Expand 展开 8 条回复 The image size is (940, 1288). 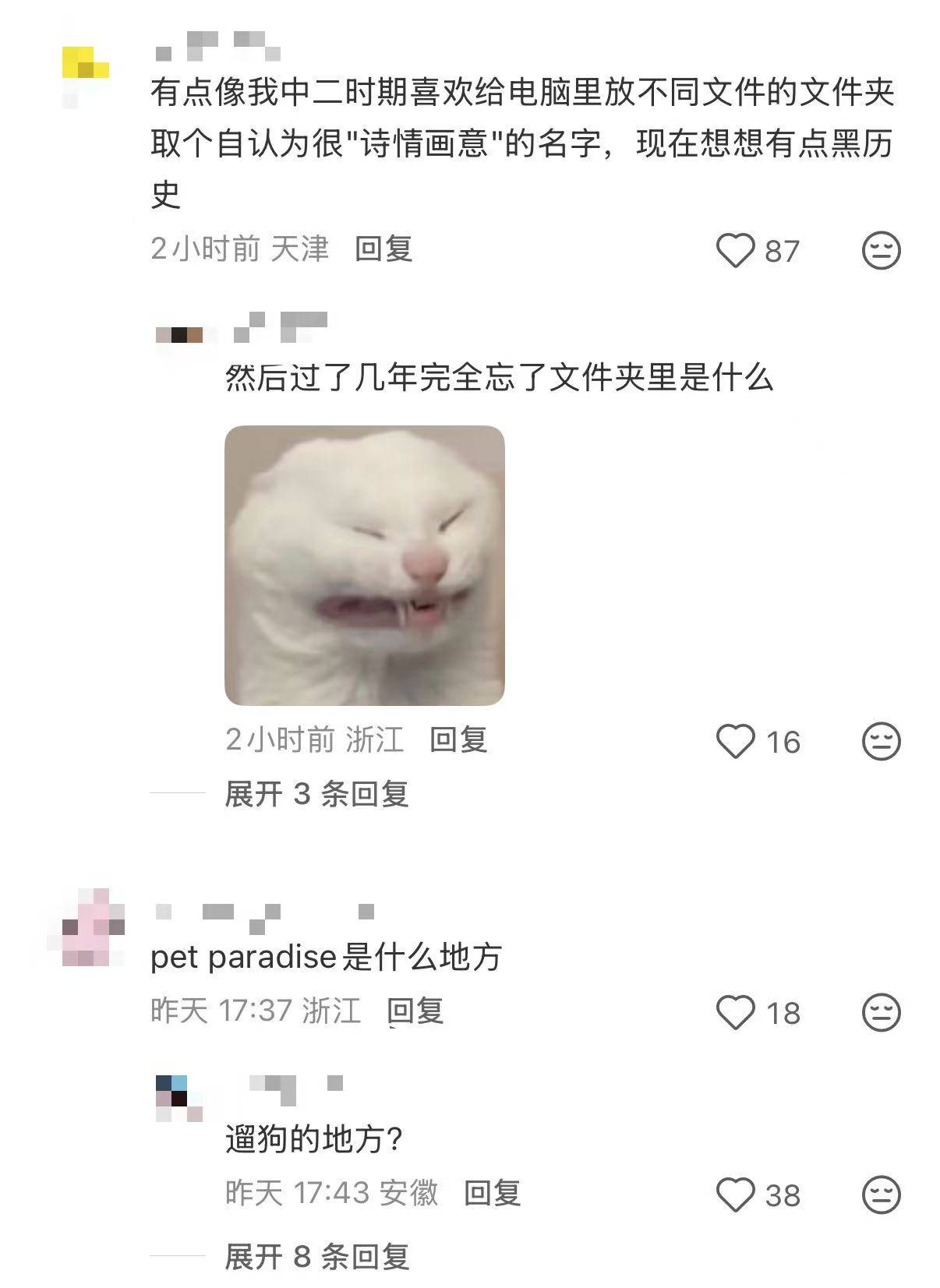(x=316, y=1257)
